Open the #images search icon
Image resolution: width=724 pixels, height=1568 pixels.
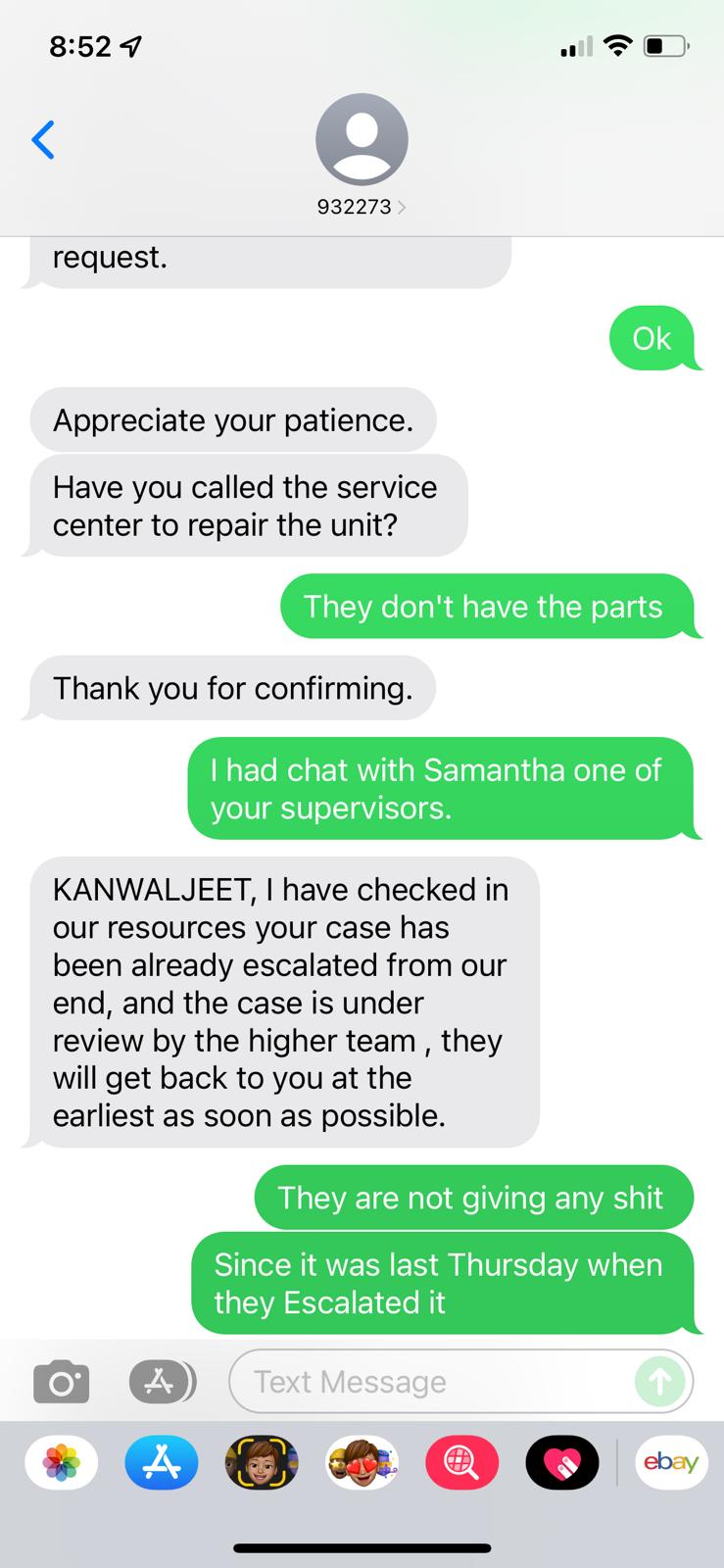tap(461, 1461)
